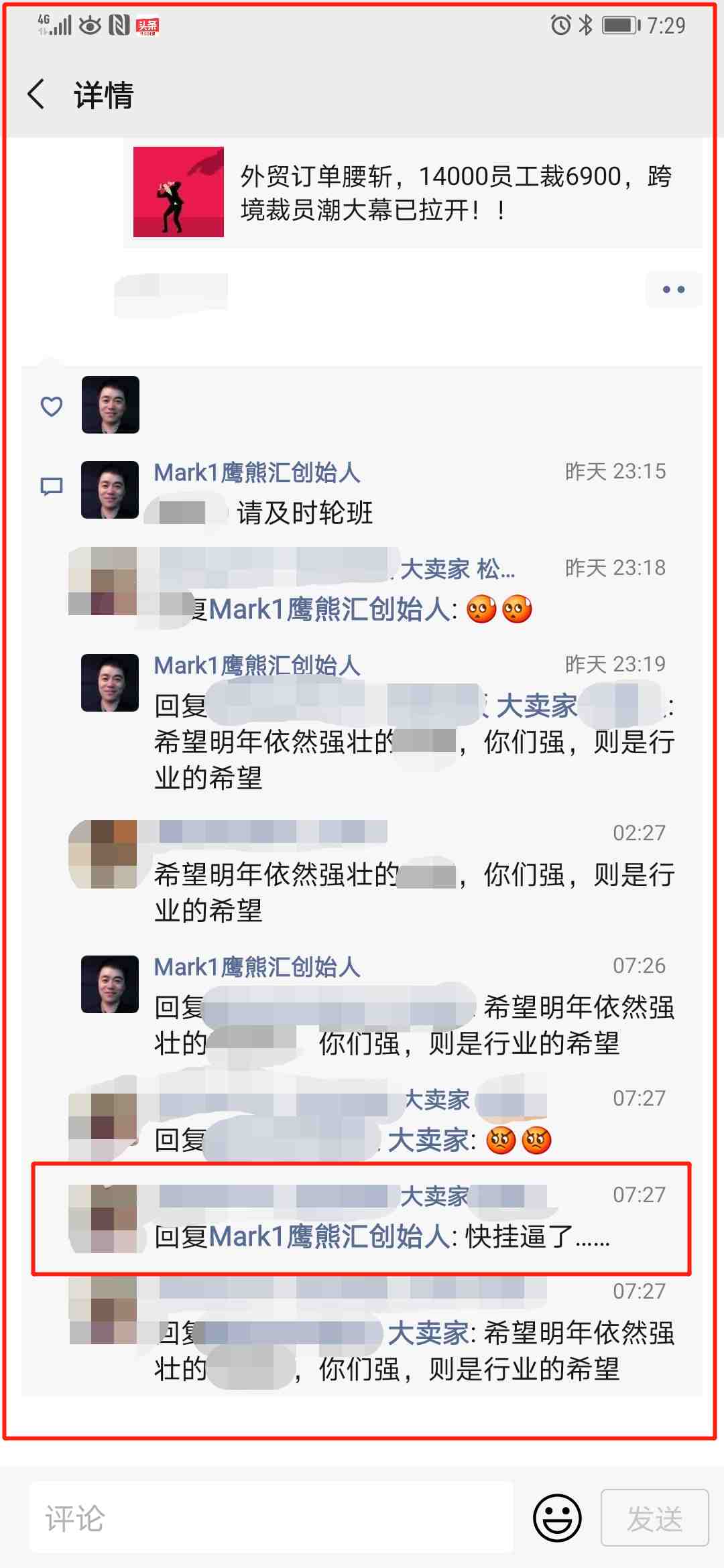This screenshot has height=1568, width=724.
Task: Go back from the 详情 page
Action: [x=37, y=94]
